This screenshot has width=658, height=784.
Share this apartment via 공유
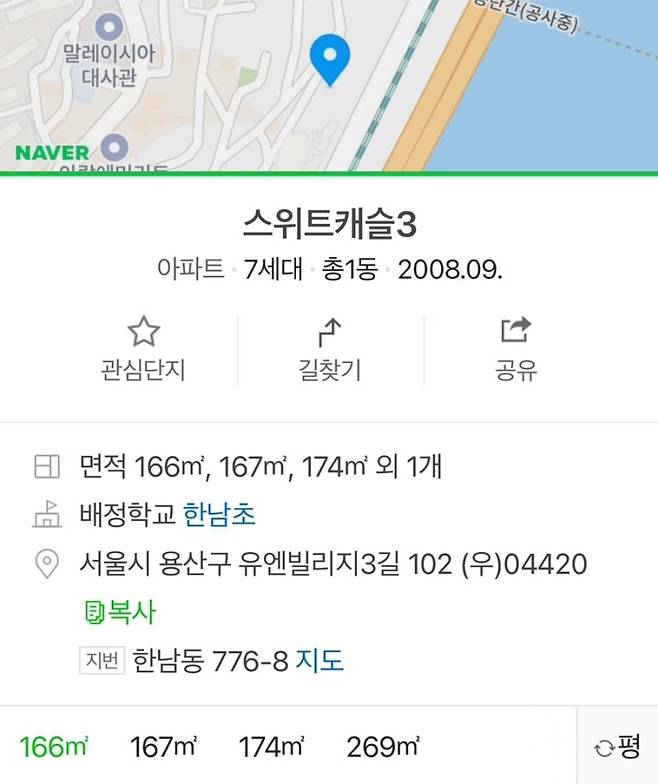516,350
